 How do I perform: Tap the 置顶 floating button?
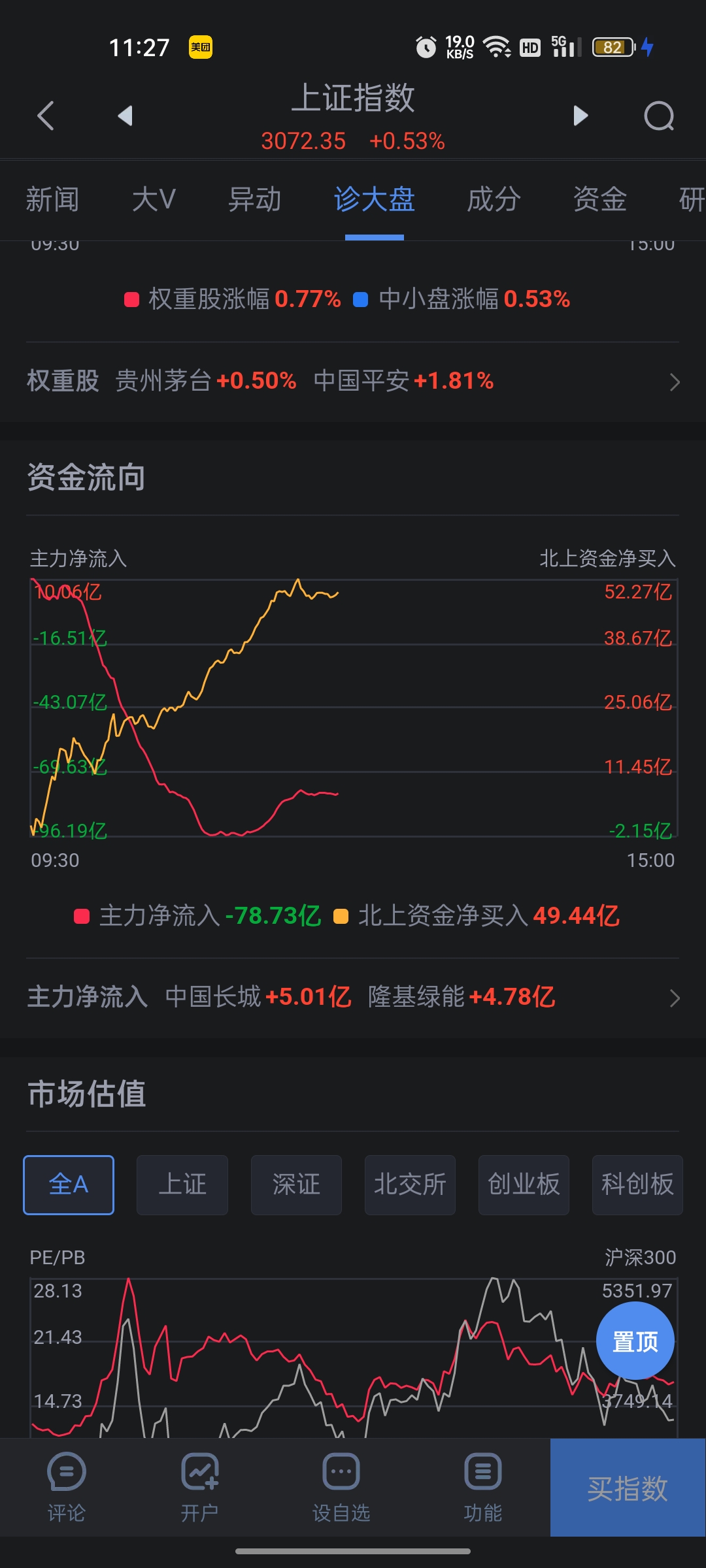[x=635, y=1341]
